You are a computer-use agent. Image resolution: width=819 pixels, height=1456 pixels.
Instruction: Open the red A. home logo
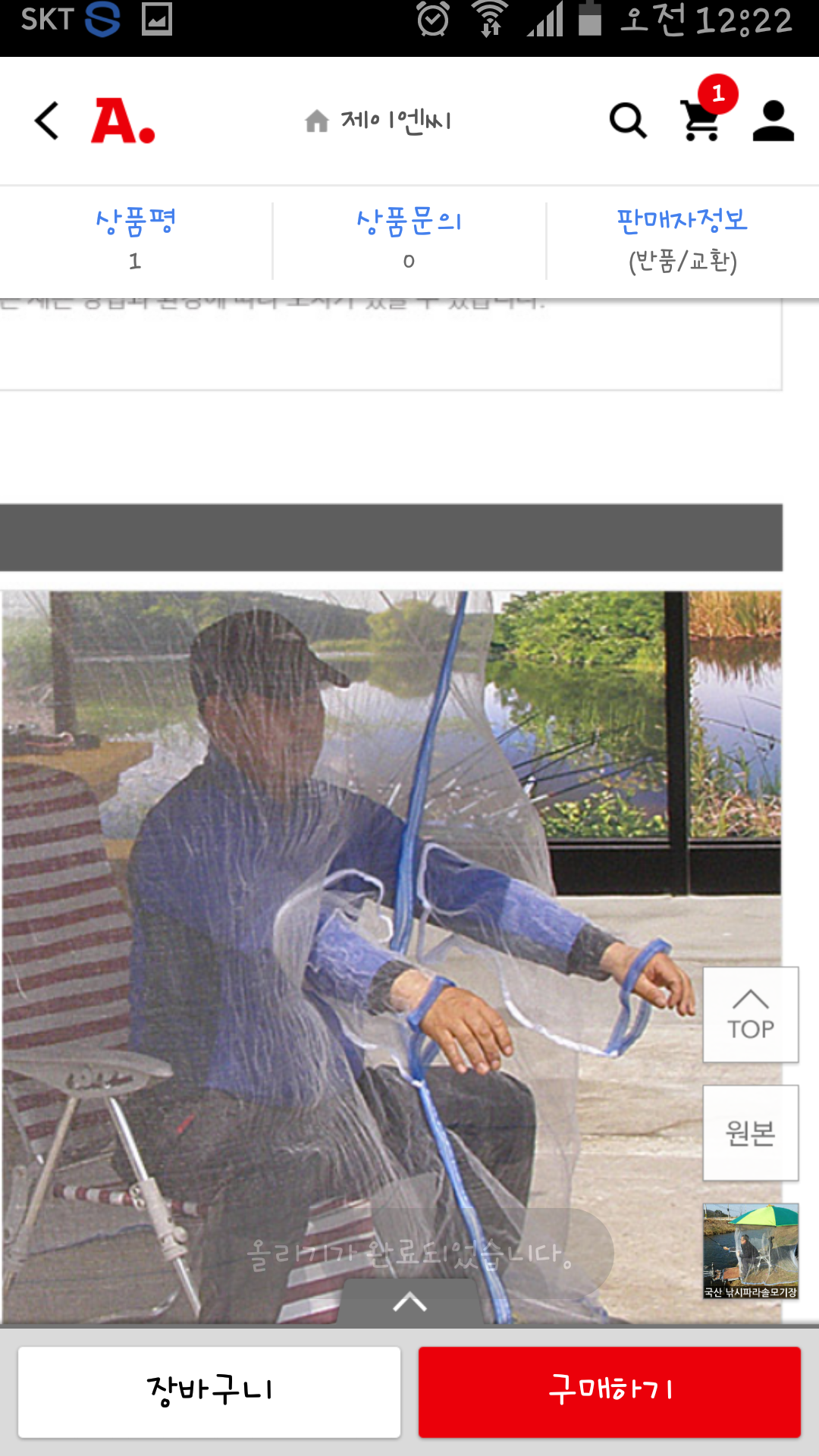click(x=123, y=121)
